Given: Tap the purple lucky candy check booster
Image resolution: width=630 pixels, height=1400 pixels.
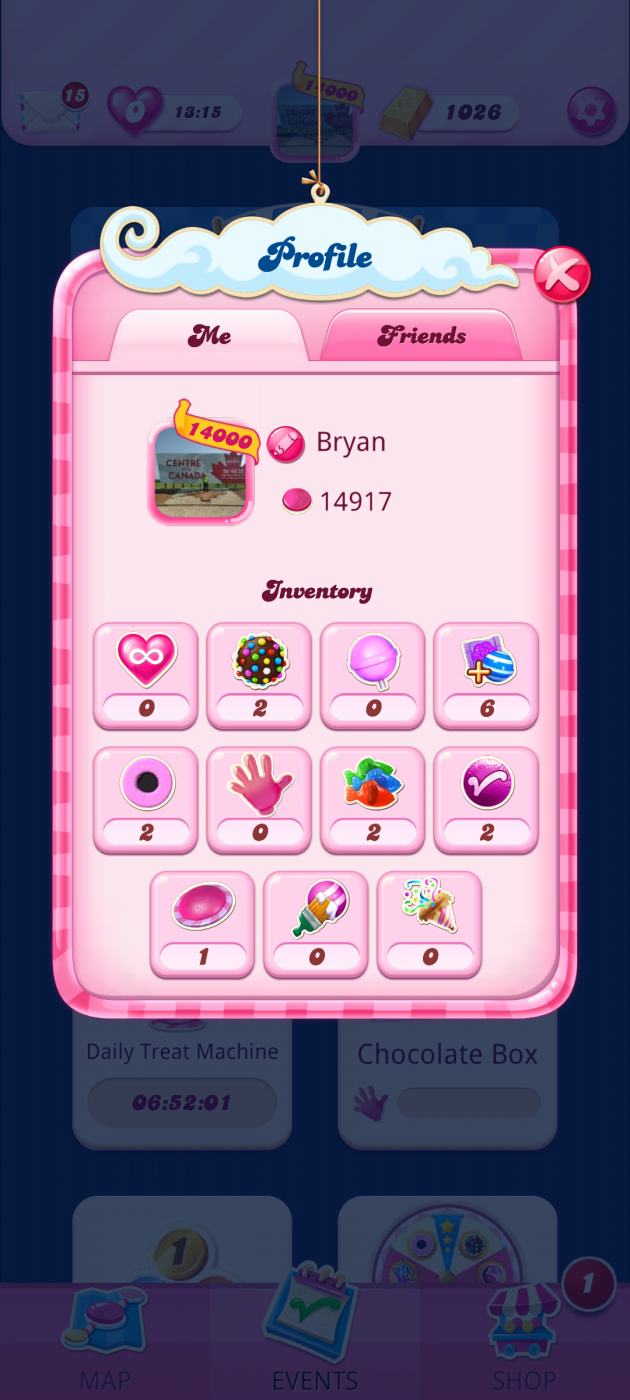Looking at the screenshot, I should point(486,786).
